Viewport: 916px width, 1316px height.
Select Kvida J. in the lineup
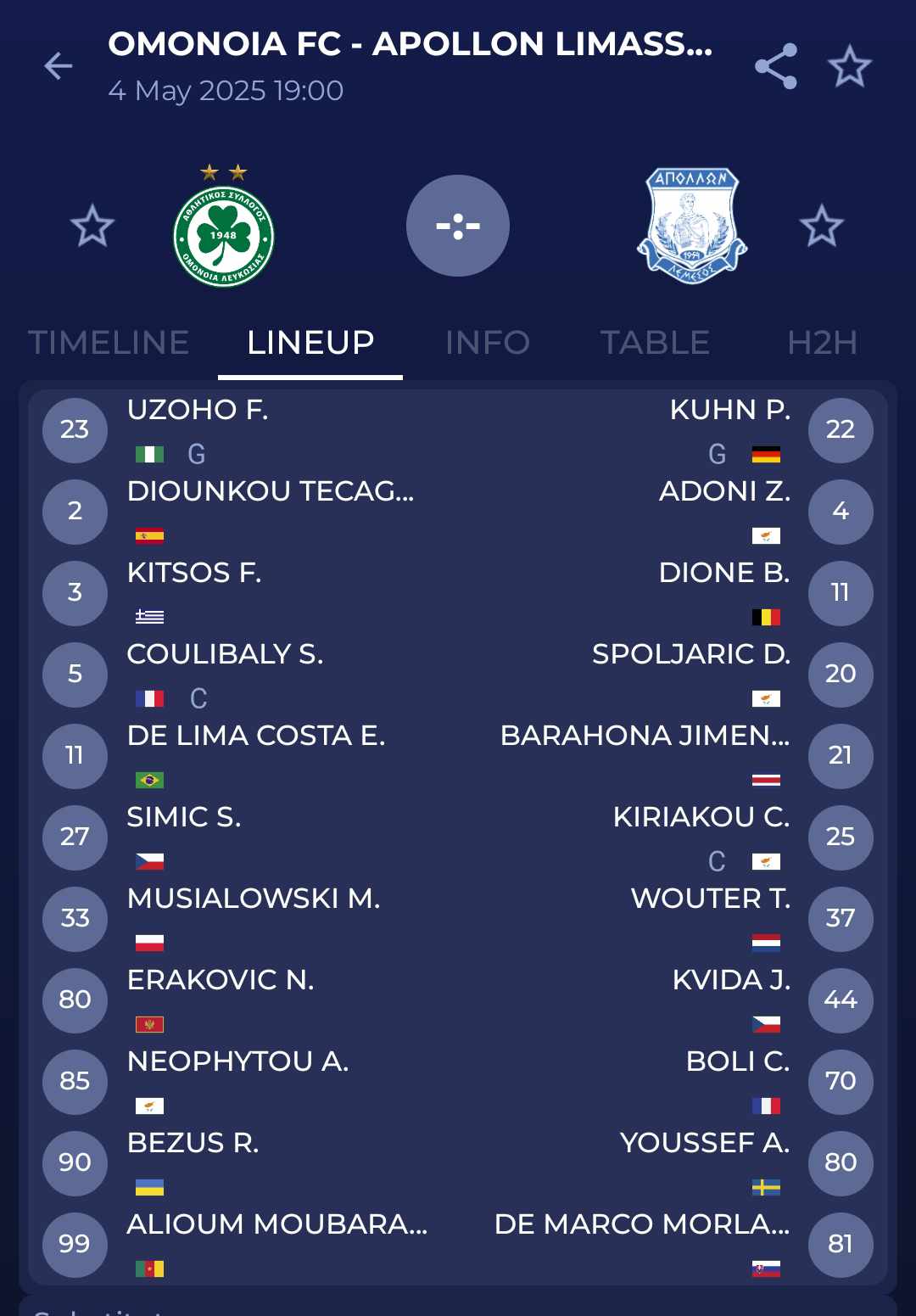coord(731,981)
